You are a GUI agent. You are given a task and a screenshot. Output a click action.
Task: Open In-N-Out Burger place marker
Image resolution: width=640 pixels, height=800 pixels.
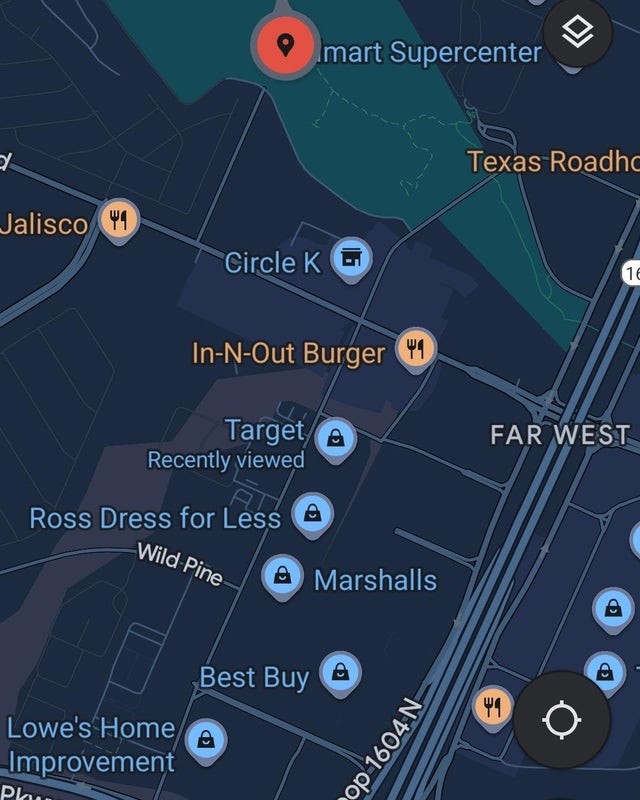click(416, 349)
